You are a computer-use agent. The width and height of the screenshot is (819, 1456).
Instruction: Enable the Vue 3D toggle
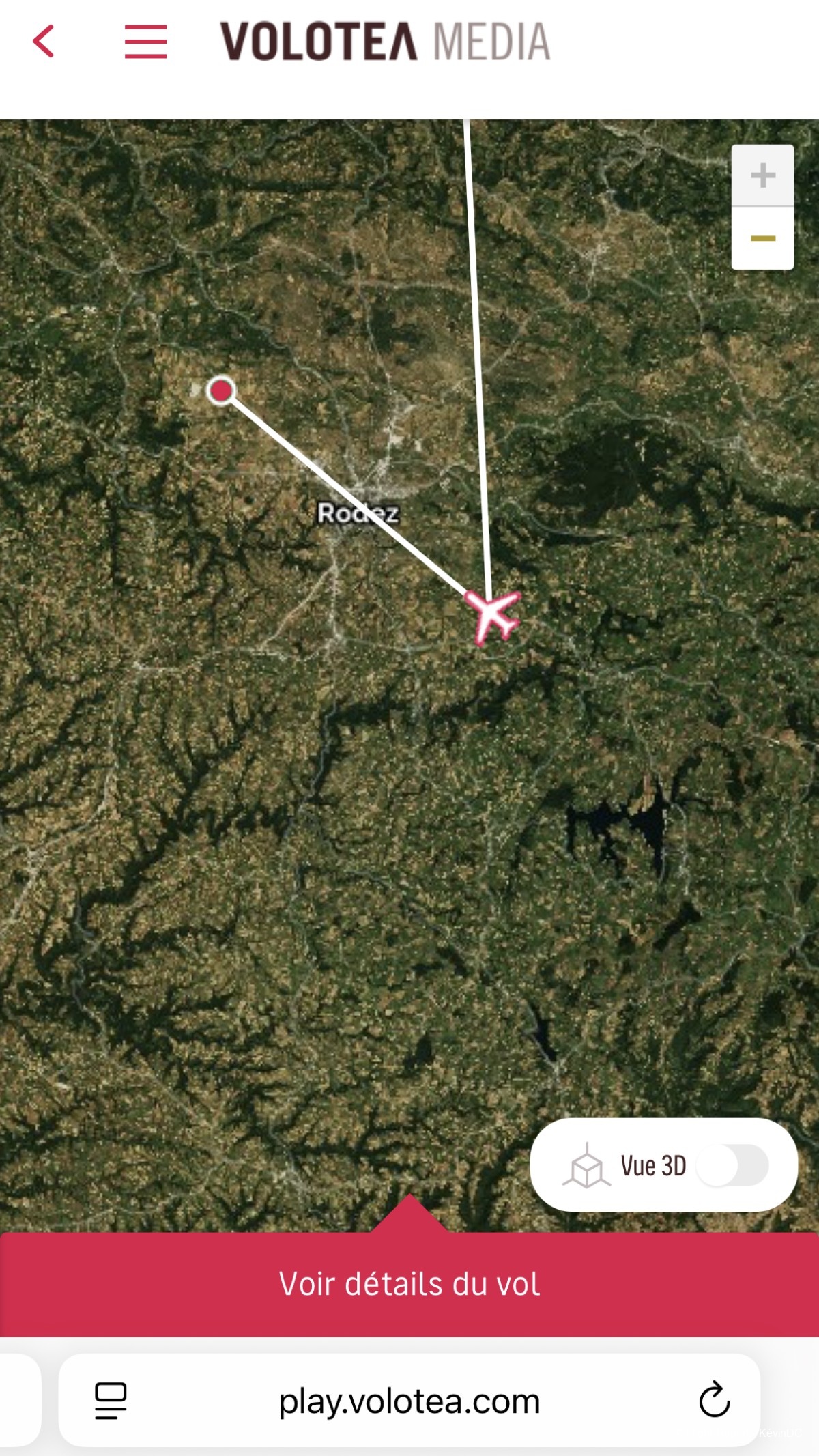[732, 1166]
